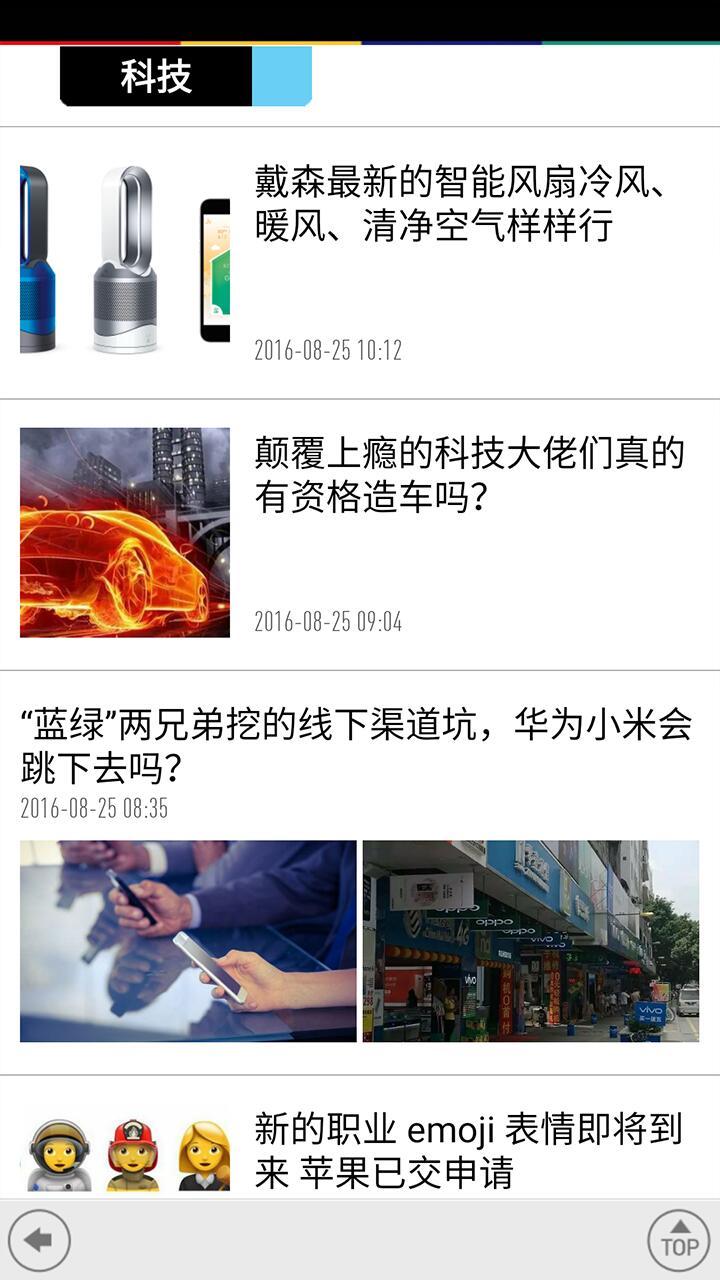The width and height of the screenshot is (720, 1280).
Task: Open the Huawei Xiaomi offline channel article
Action: click(356, 746)
